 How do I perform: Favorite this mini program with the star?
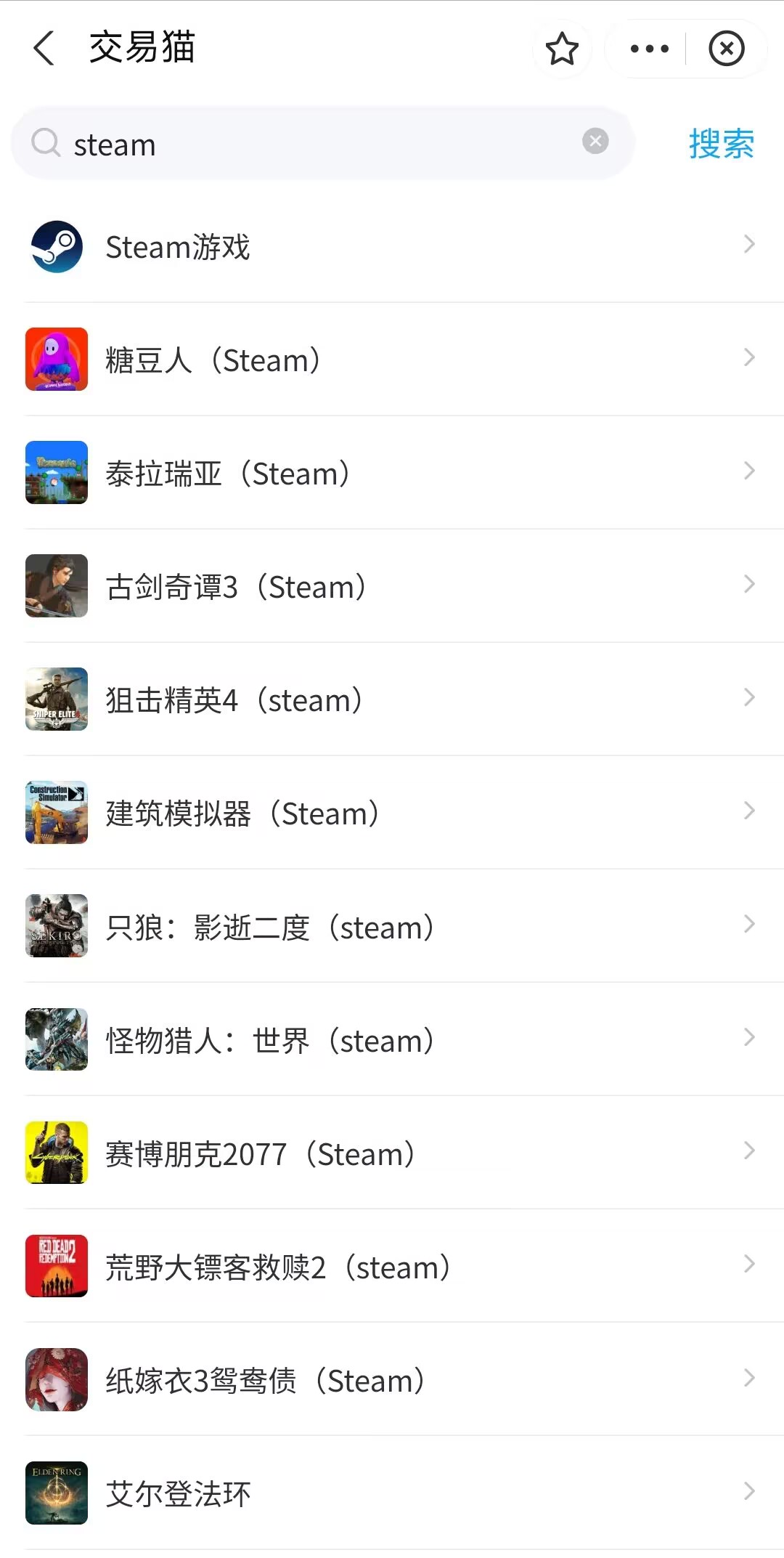click(x=562, y=49)
